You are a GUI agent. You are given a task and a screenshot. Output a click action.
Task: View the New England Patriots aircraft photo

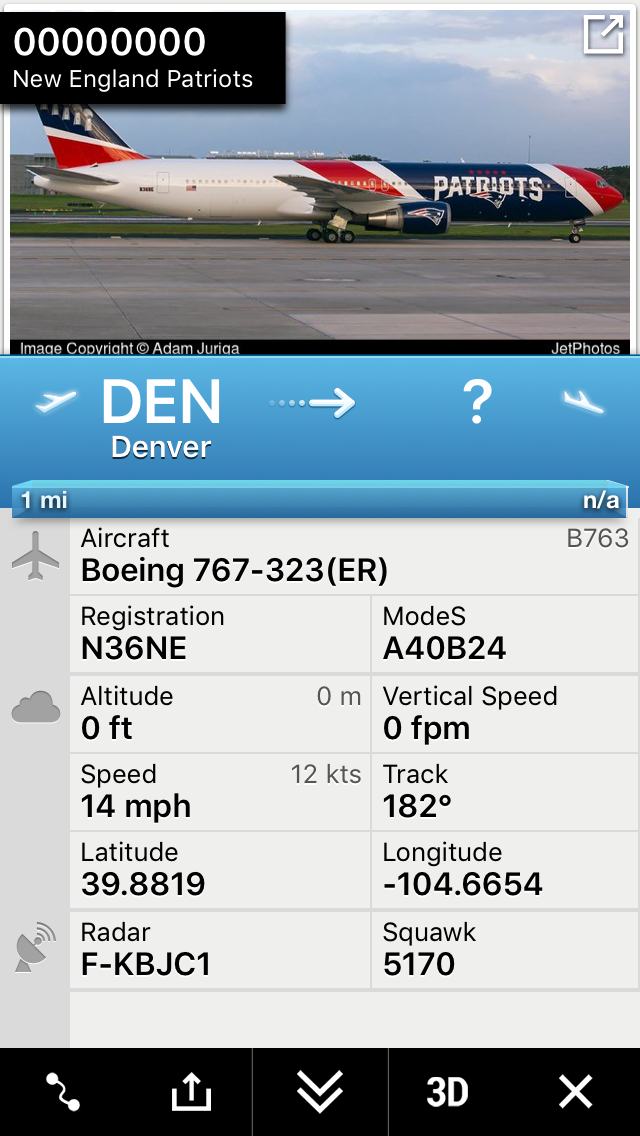coord(320,220)
